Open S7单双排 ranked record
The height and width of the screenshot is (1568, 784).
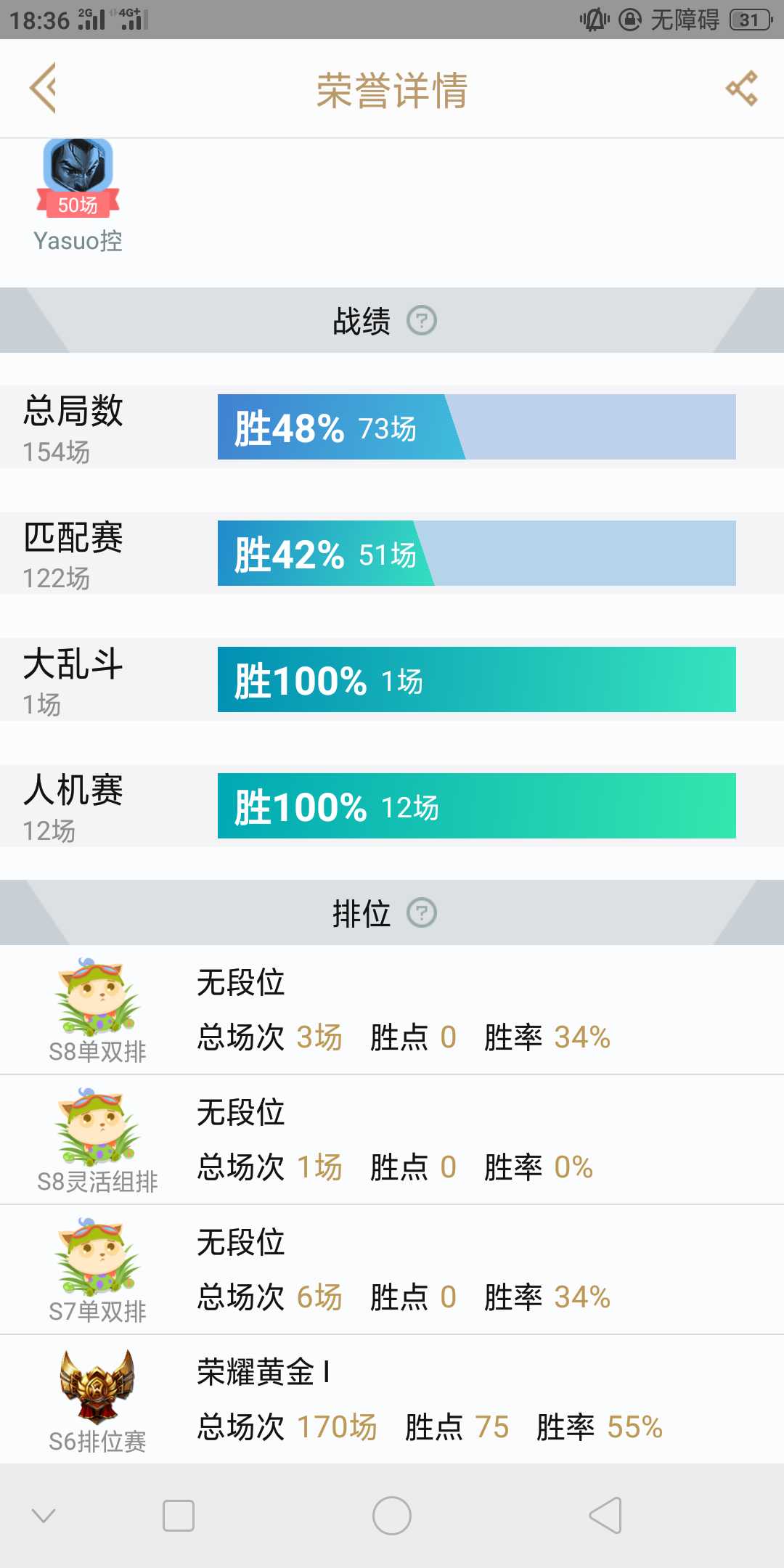click(392, 1270)
